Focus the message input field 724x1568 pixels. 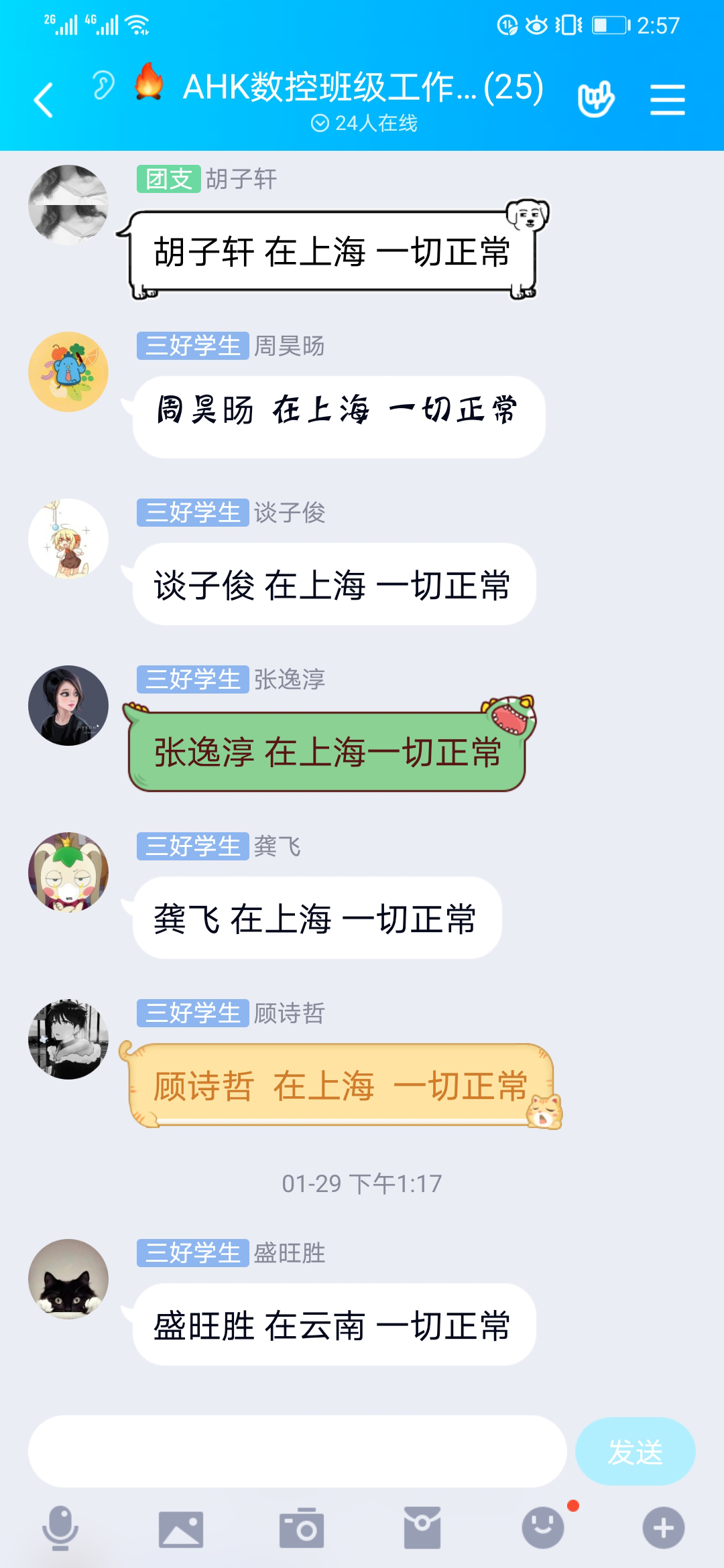(x=297, y=1451)
